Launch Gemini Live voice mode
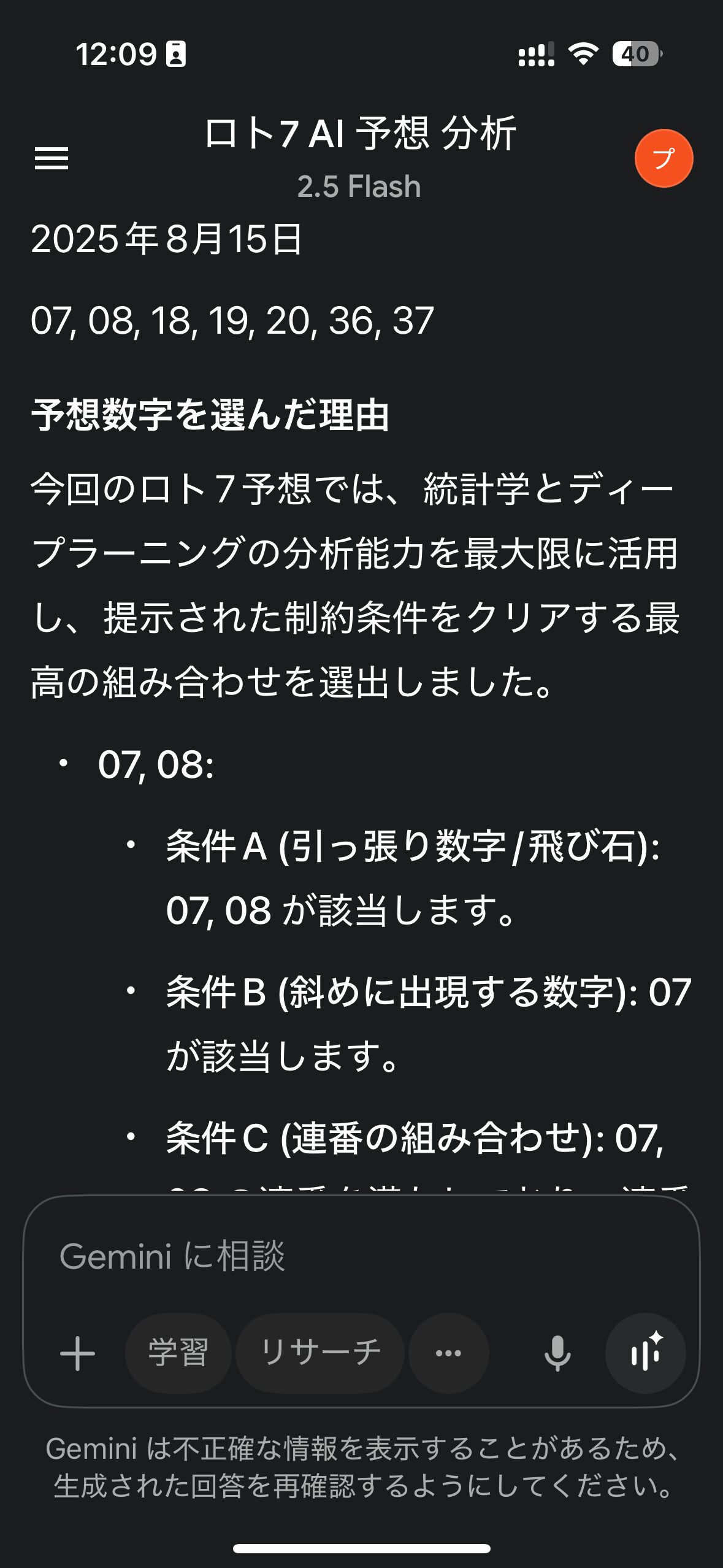The height and width of the screenshot is (1568, 723). click(645, 1353)
